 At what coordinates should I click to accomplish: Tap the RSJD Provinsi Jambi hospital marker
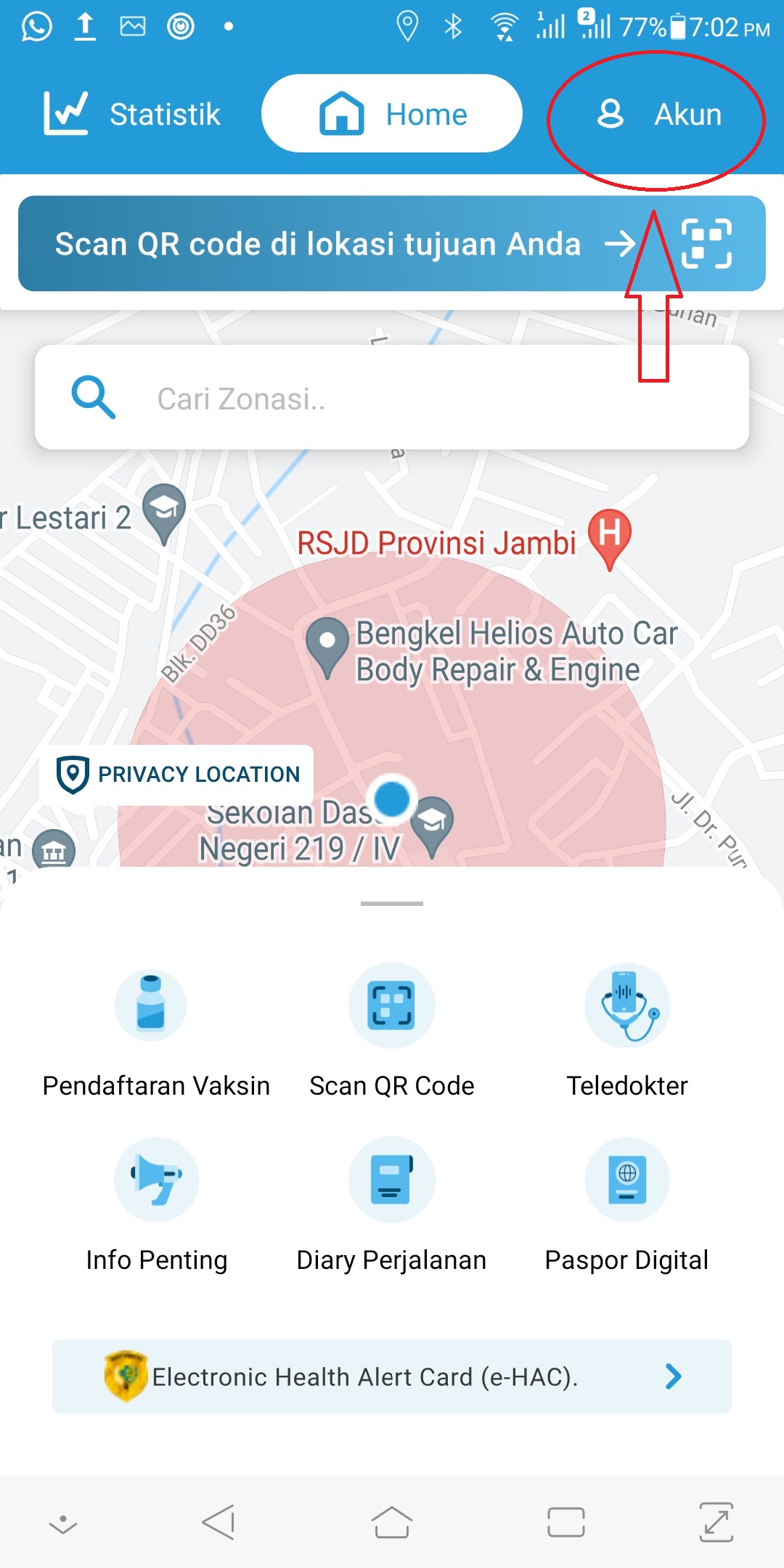point(610,539)
